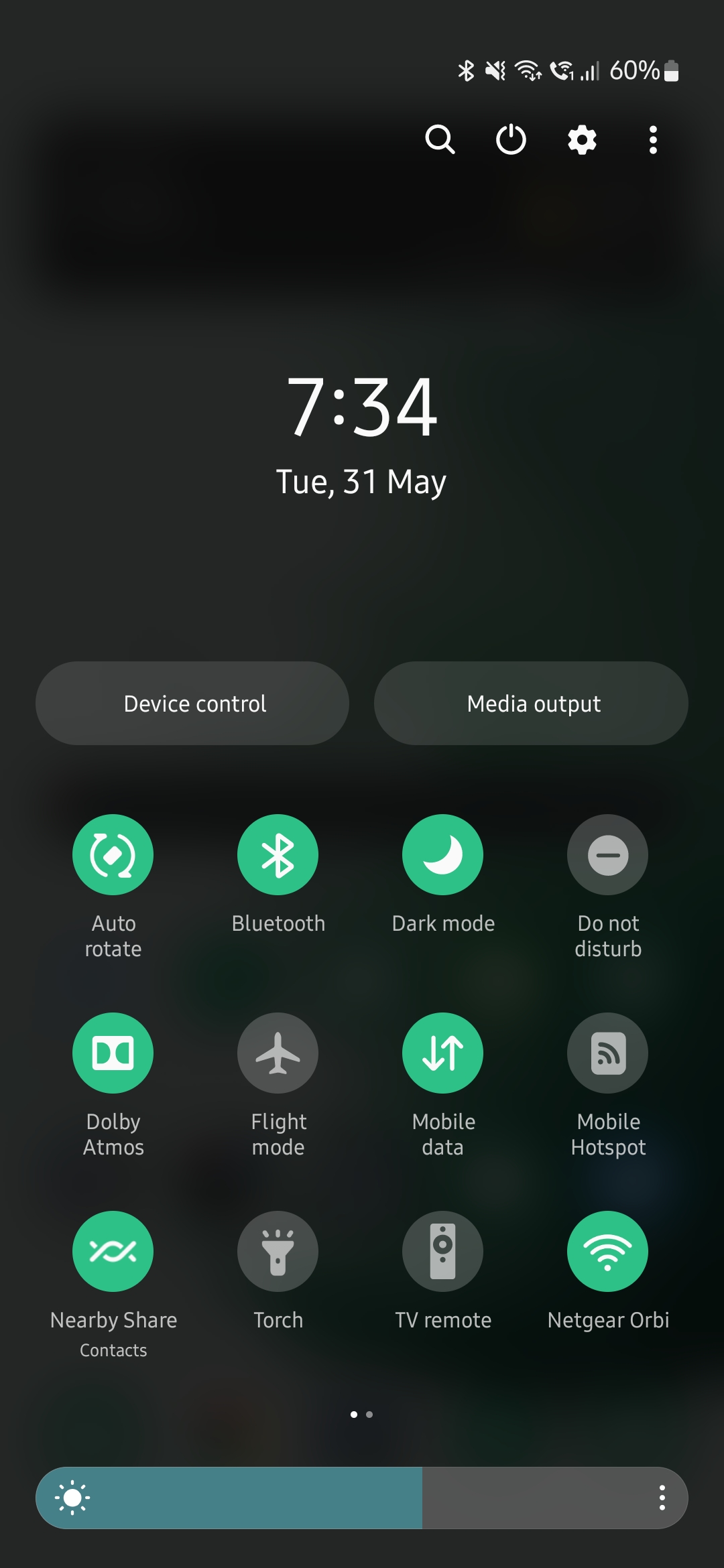
Task: Set brightness to the slider's midpoint
Action: pos(362,1498)
